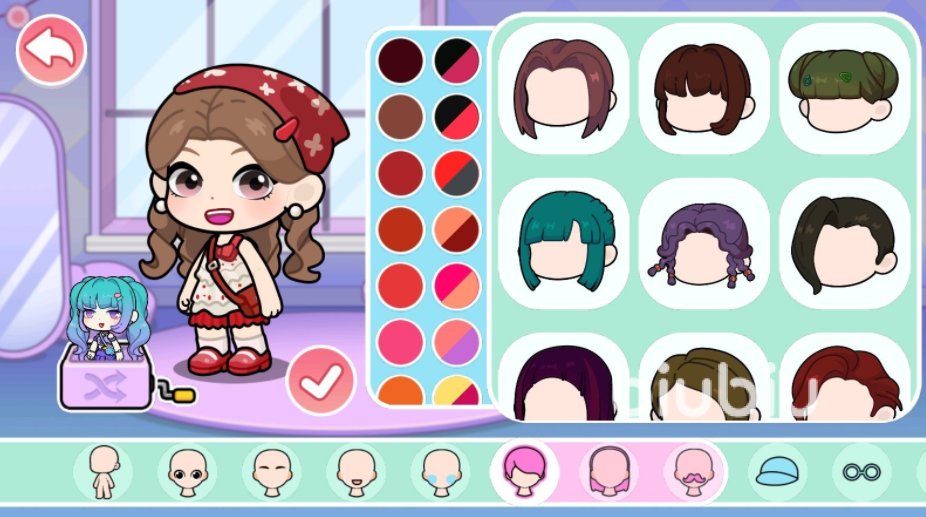Pick the hot pink hair color
926x517 pixels.
pos(399,340)
